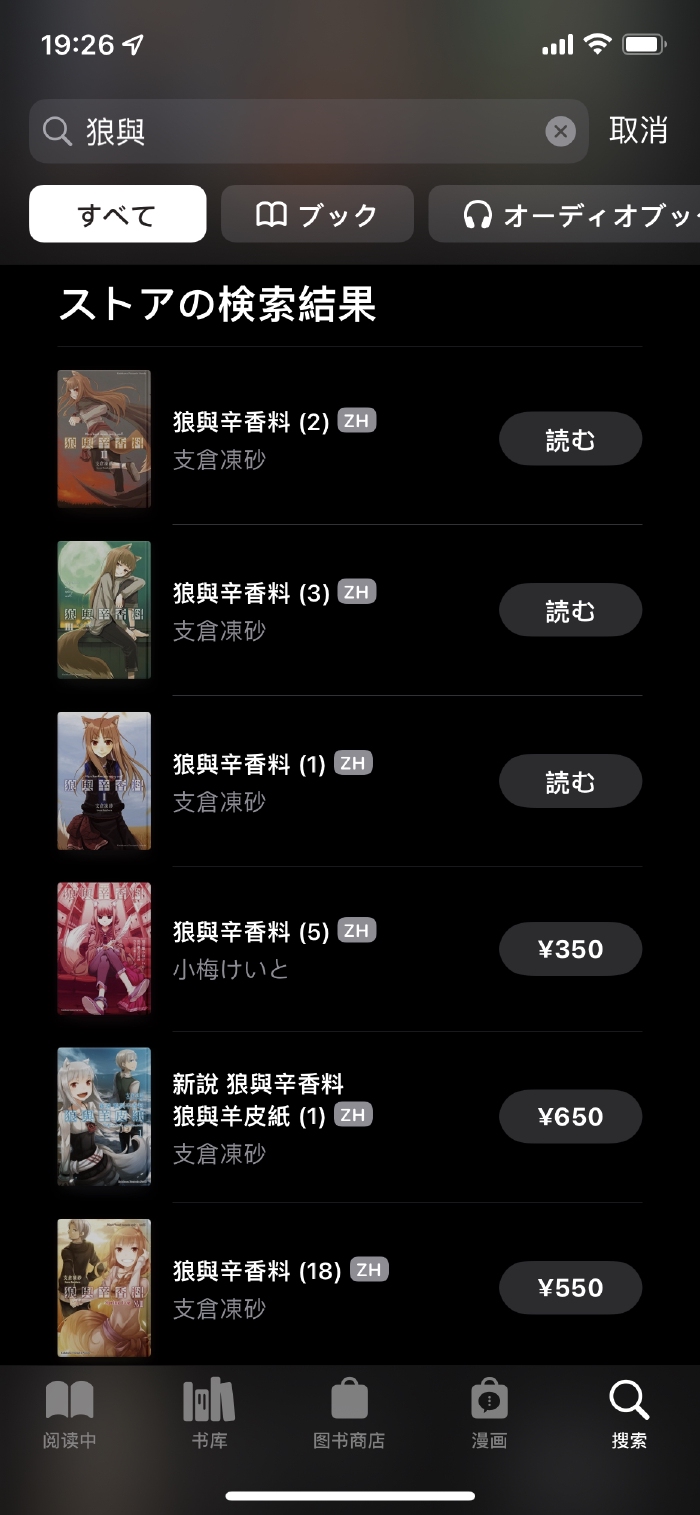Select the 搜索 tab
The height and width of the screenshot is (1515, 700).
coord(629,1414)
